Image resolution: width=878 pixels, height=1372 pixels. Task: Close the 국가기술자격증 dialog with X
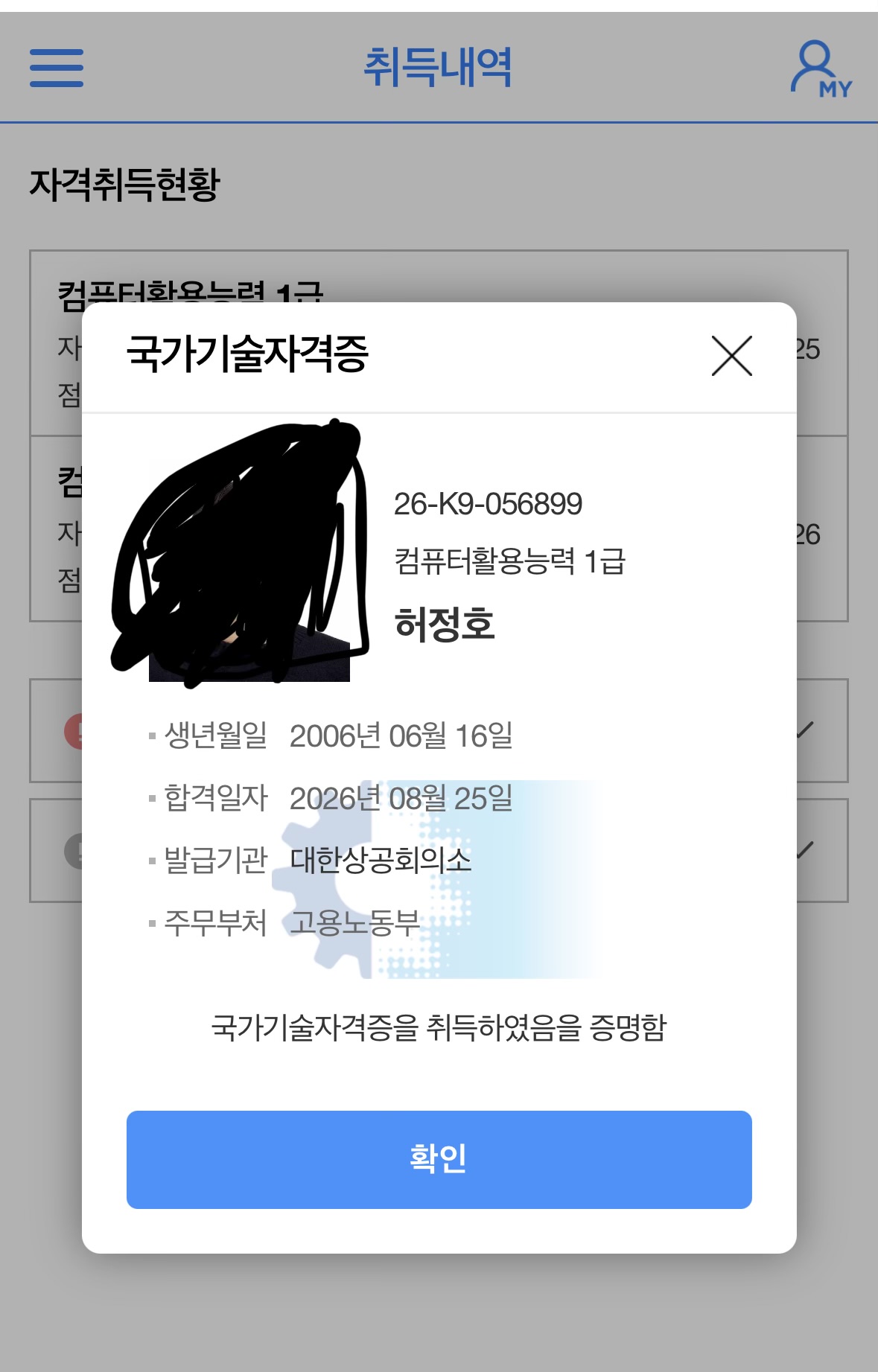(731, 356)
